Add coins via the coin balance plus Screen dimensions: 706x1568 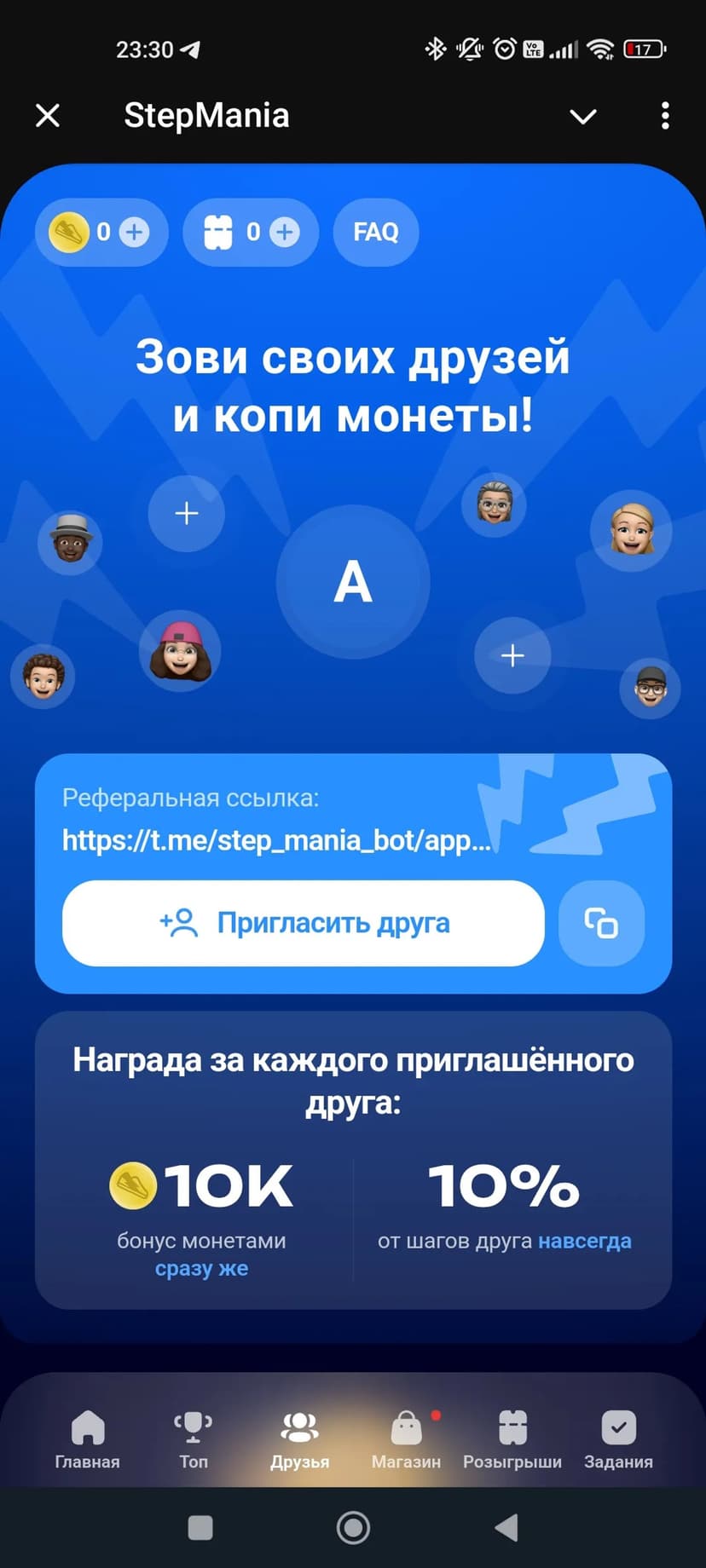(134, 232)
